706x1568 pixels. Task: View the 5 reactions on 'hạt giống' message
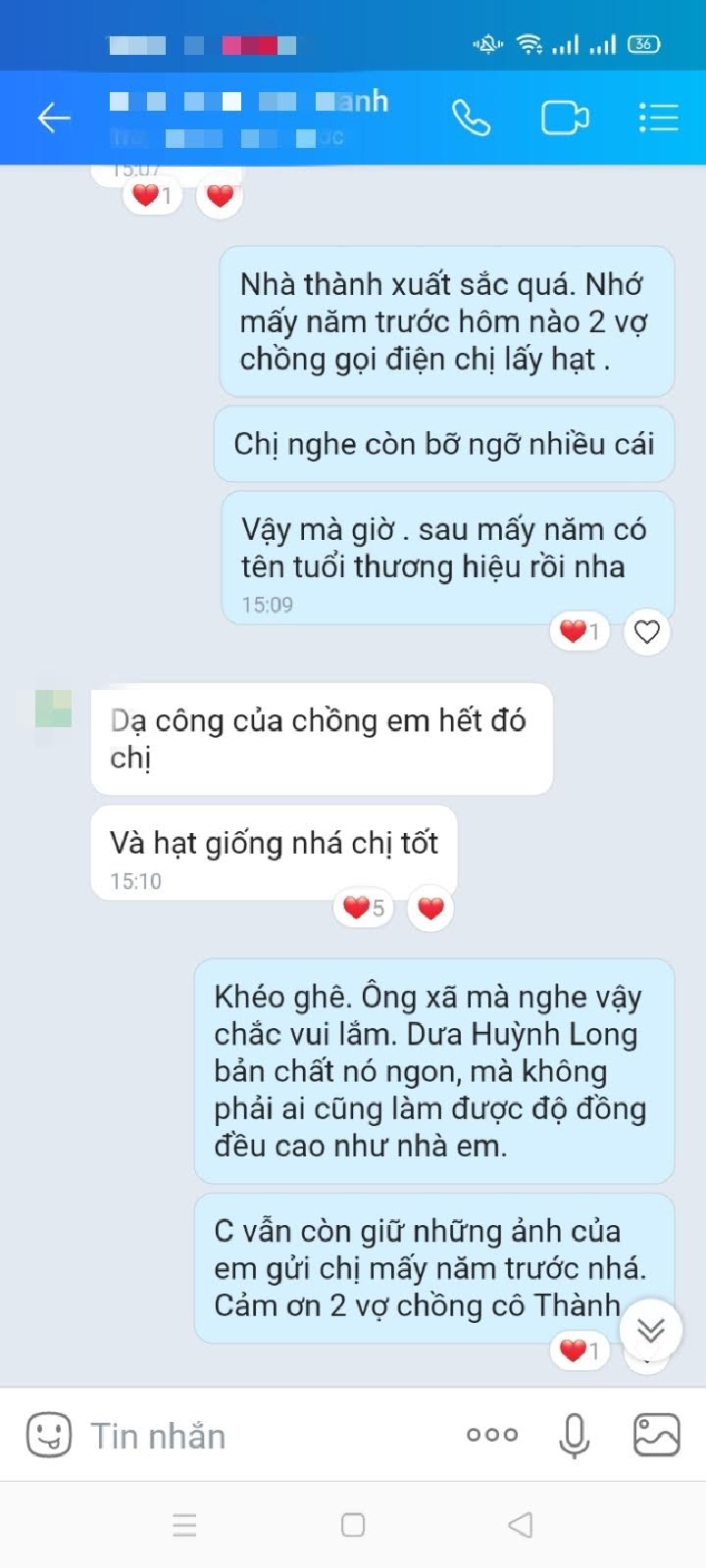coord(364,908)
